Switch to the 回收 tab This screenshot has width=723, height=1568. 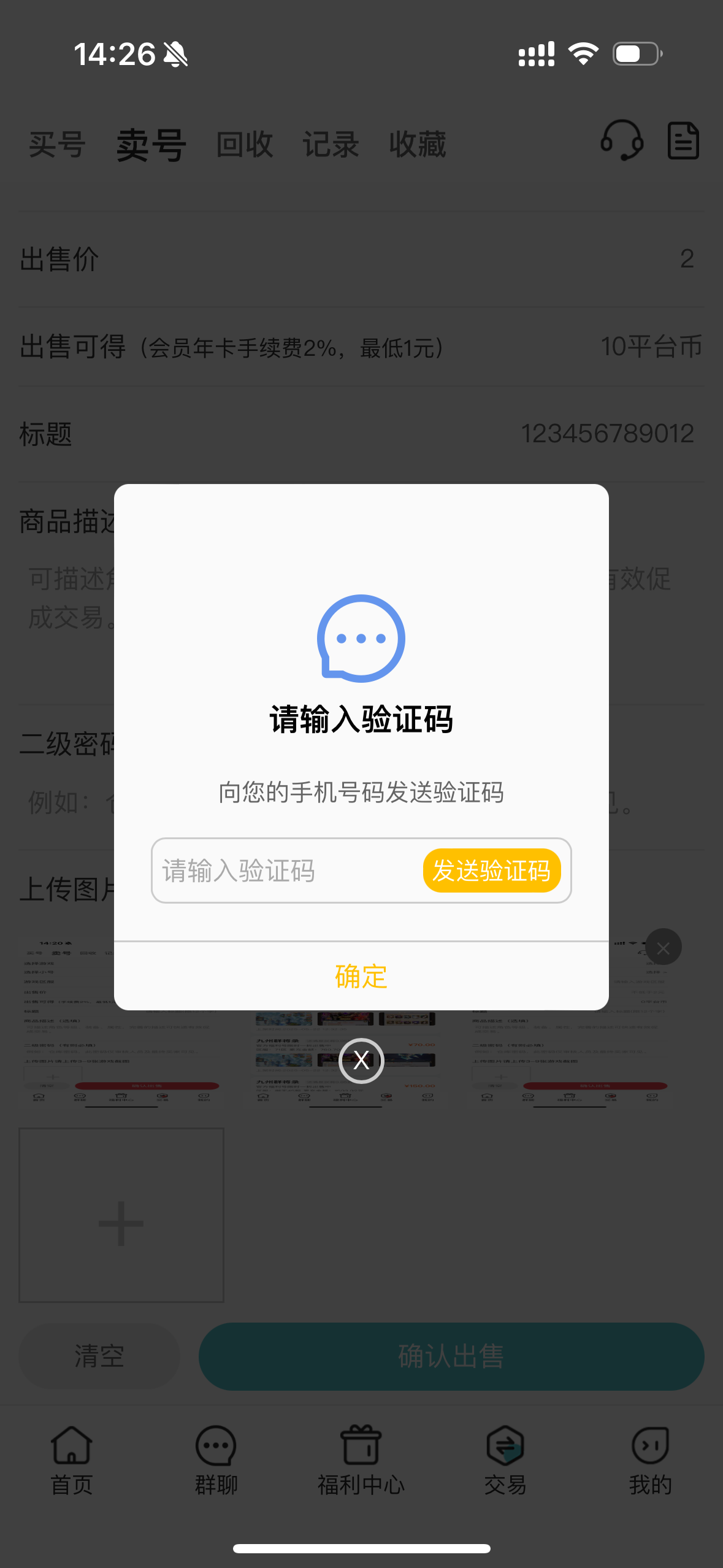point(245,145)
